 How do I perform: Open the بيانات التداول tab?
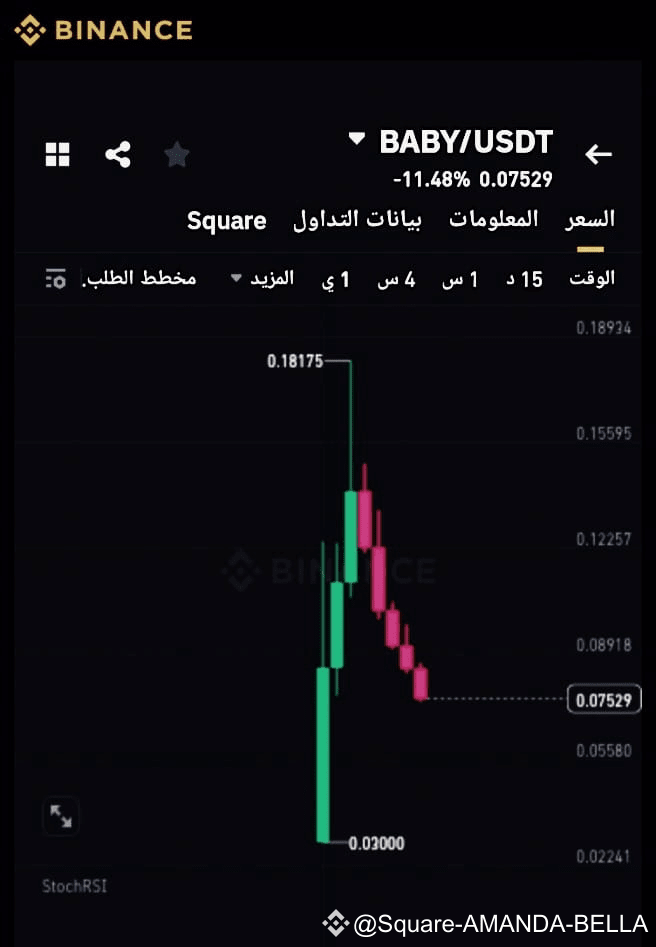pyautogui.click(x=357, y=220)
